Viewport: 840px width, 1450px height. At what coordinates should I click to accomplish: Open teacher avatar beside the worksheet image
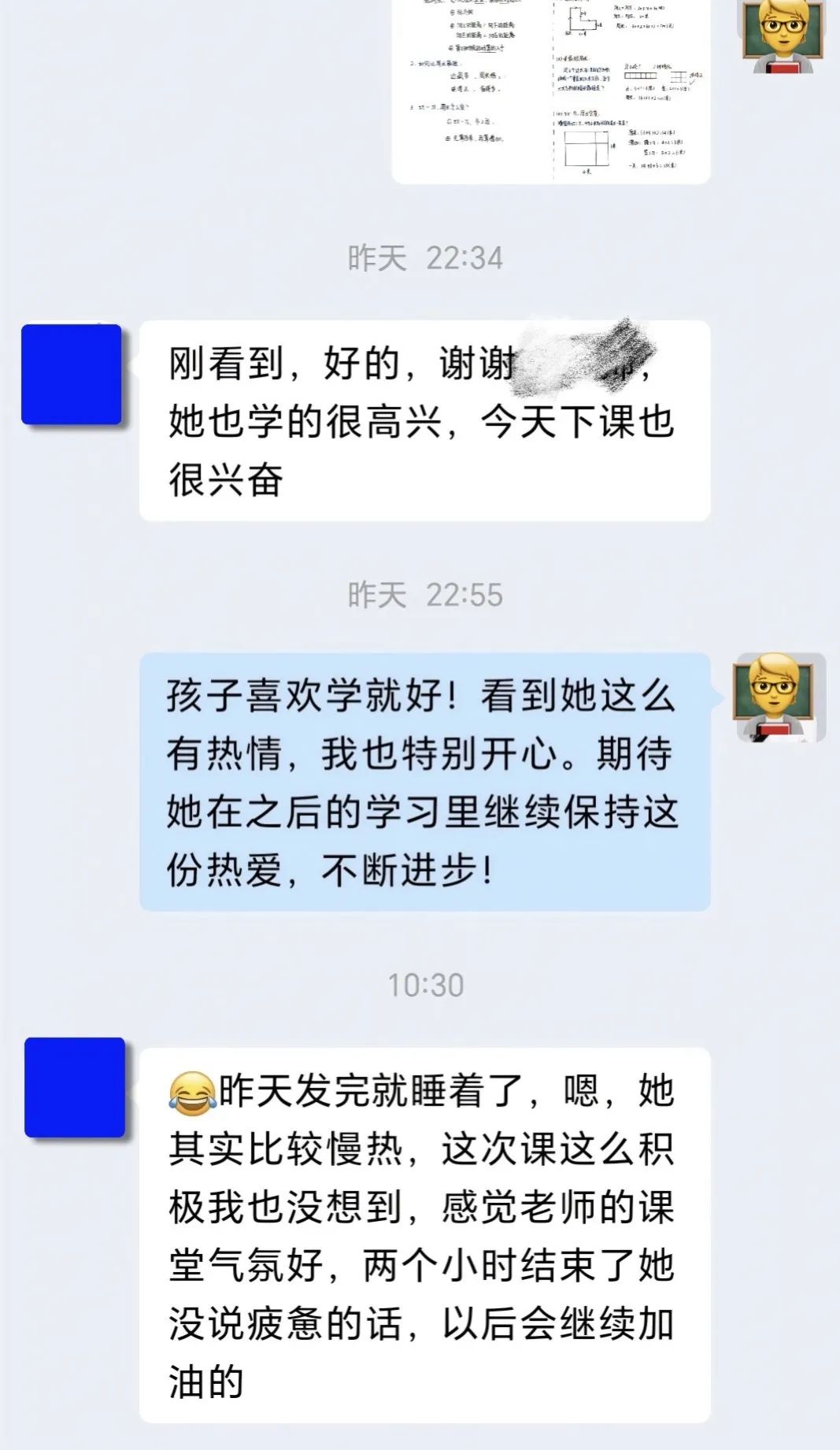click(782, 36)
